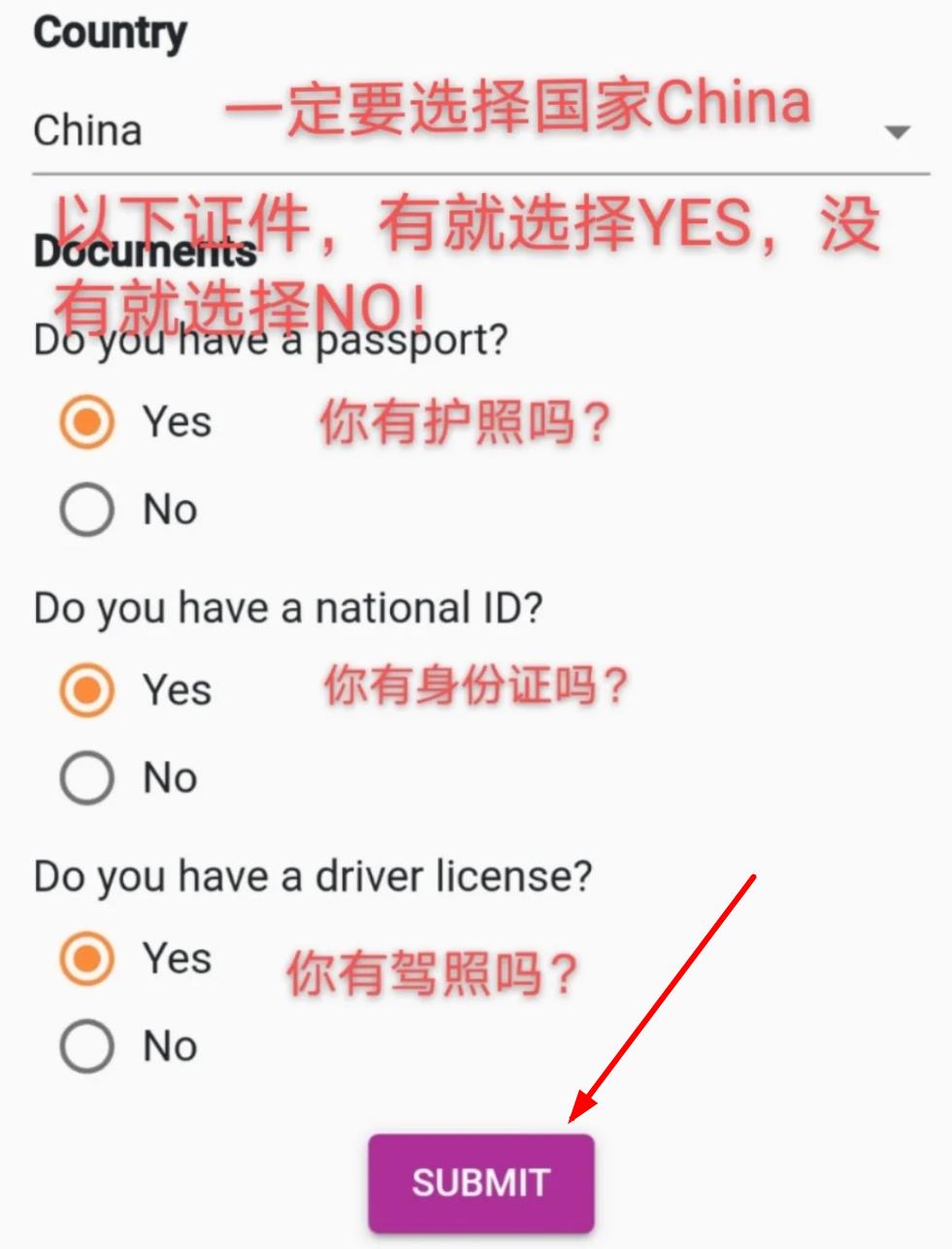Open the Country dropdown showing China
Screen dimensions: 952x1249
pyautogui.click(x=480, y=132)
